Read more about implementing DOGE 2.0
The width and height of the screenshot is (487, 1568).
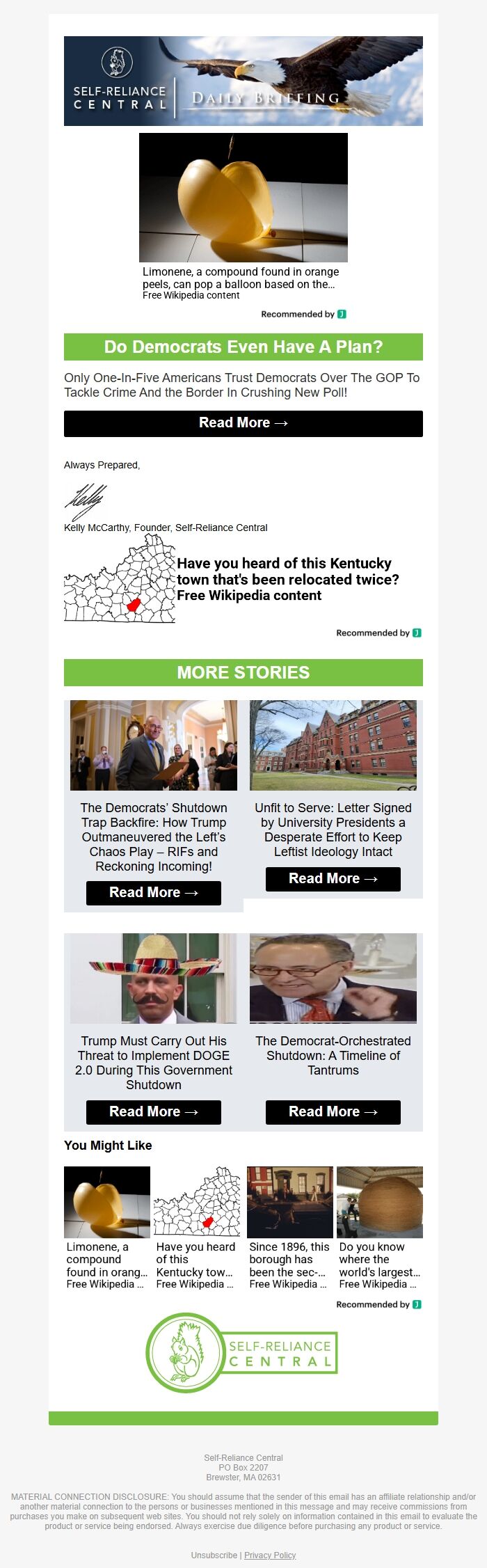click(153, 1112)
